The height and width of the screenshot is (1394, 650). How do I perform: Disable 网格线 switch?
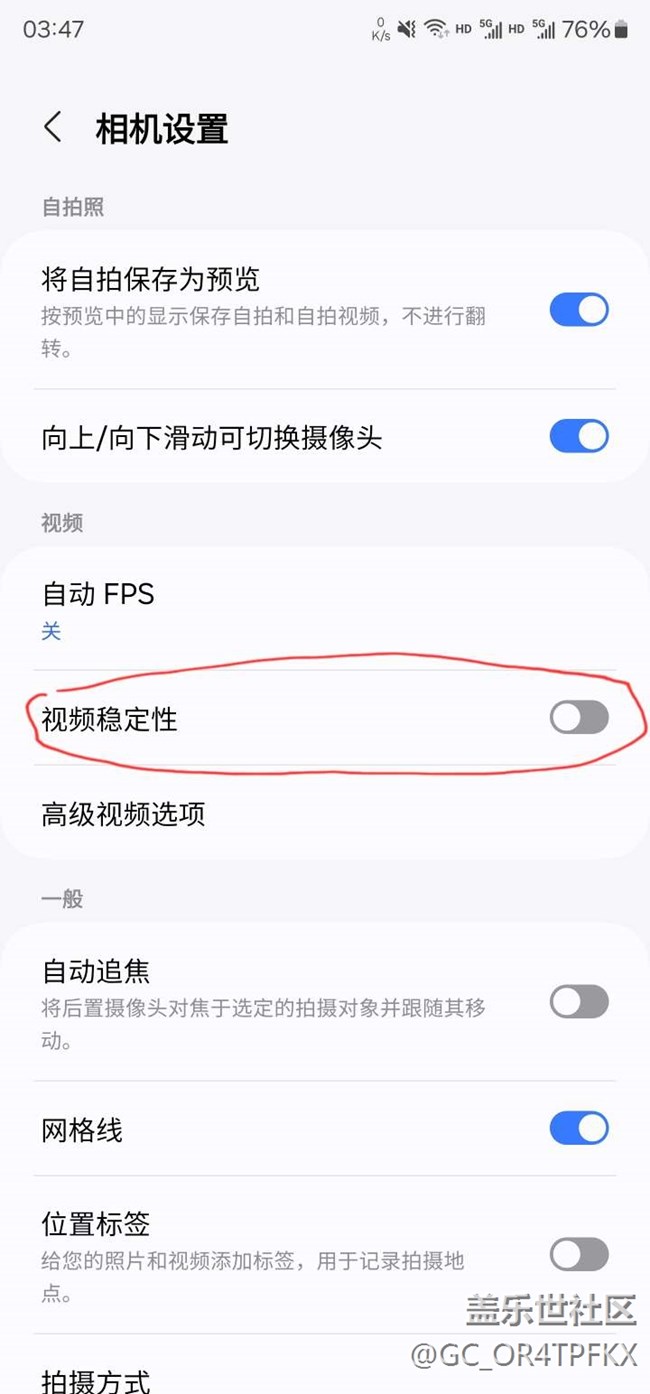click(x=578, y=1128)
